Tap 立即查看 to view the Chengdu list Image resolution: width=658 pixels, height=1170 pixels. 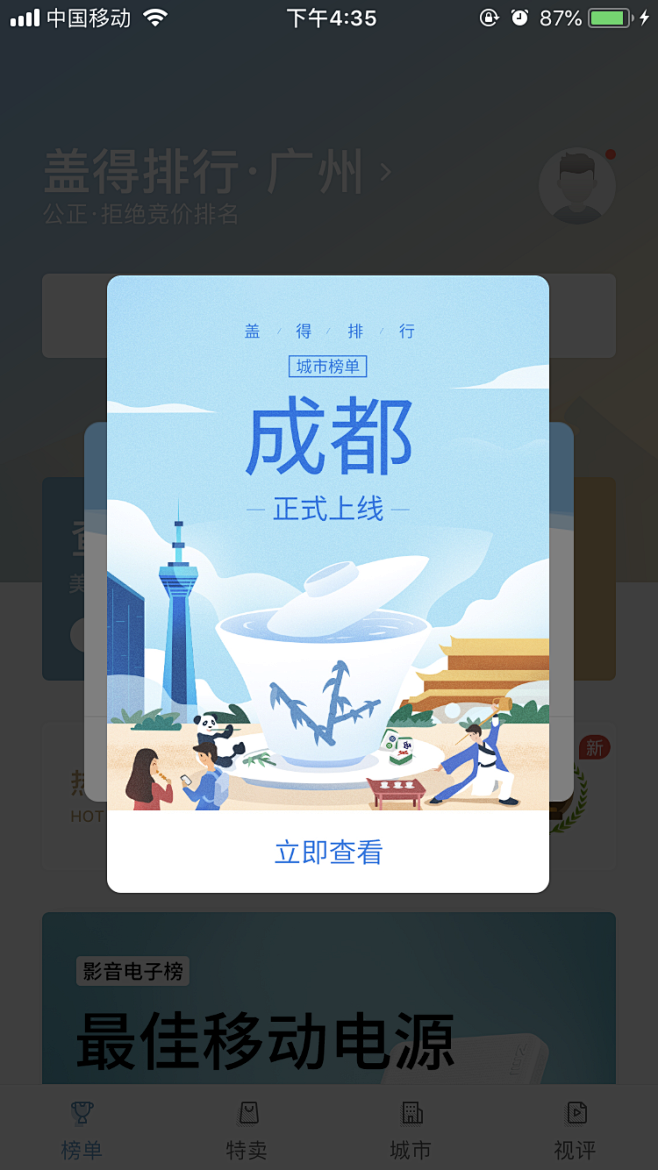pos(328,852)
